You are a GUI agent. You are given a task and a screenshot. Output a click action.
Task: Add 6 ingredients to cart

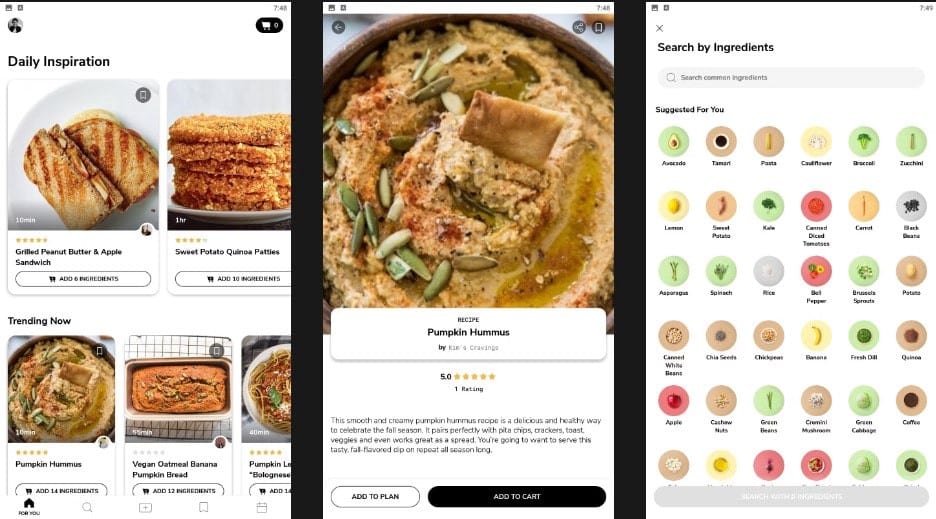(83, 279)
